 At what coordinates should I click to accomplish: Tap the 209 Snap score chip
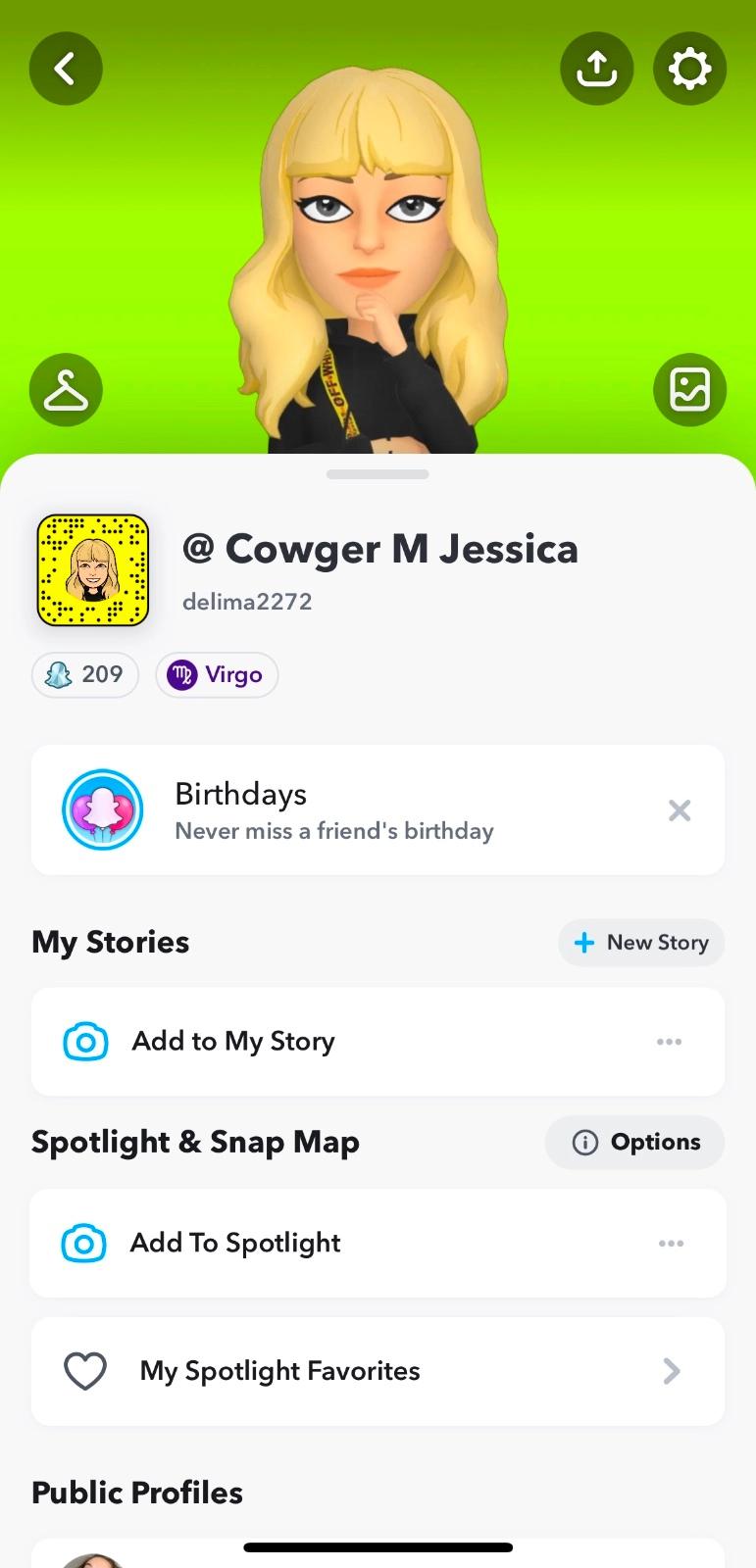[85, 675]
